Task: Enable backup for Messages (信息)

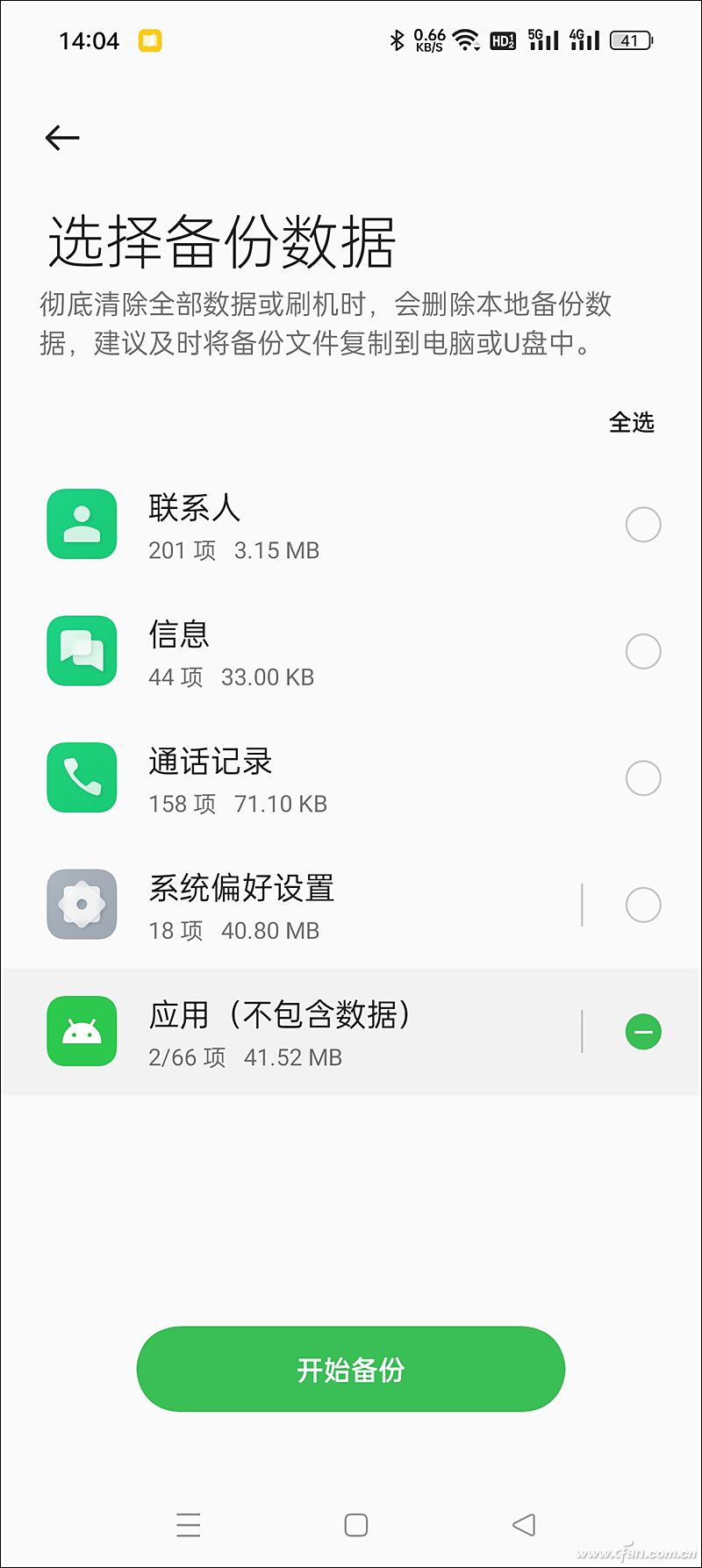Action: (x=643, y=652)
